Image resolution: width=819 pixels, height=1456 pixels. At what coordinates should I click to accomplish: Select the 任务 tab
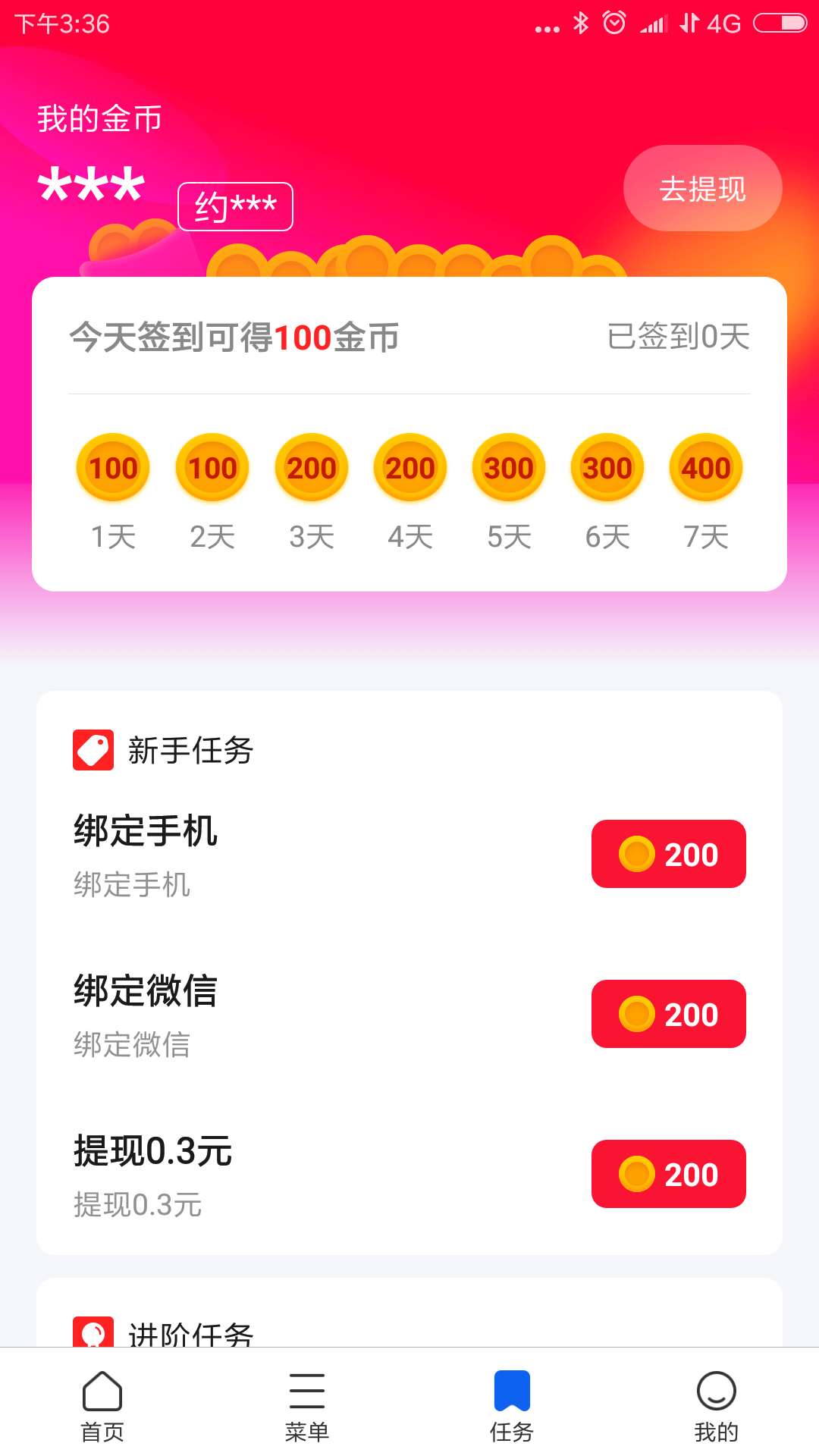point(512,1405)
